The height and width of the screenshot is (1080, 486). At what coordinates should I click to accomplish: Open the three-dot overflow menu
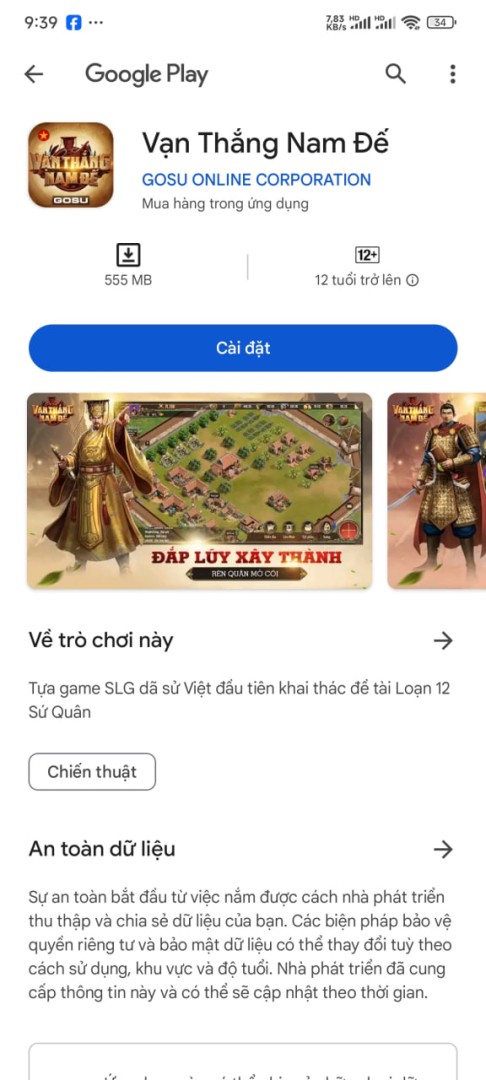[x=452, y=74]
